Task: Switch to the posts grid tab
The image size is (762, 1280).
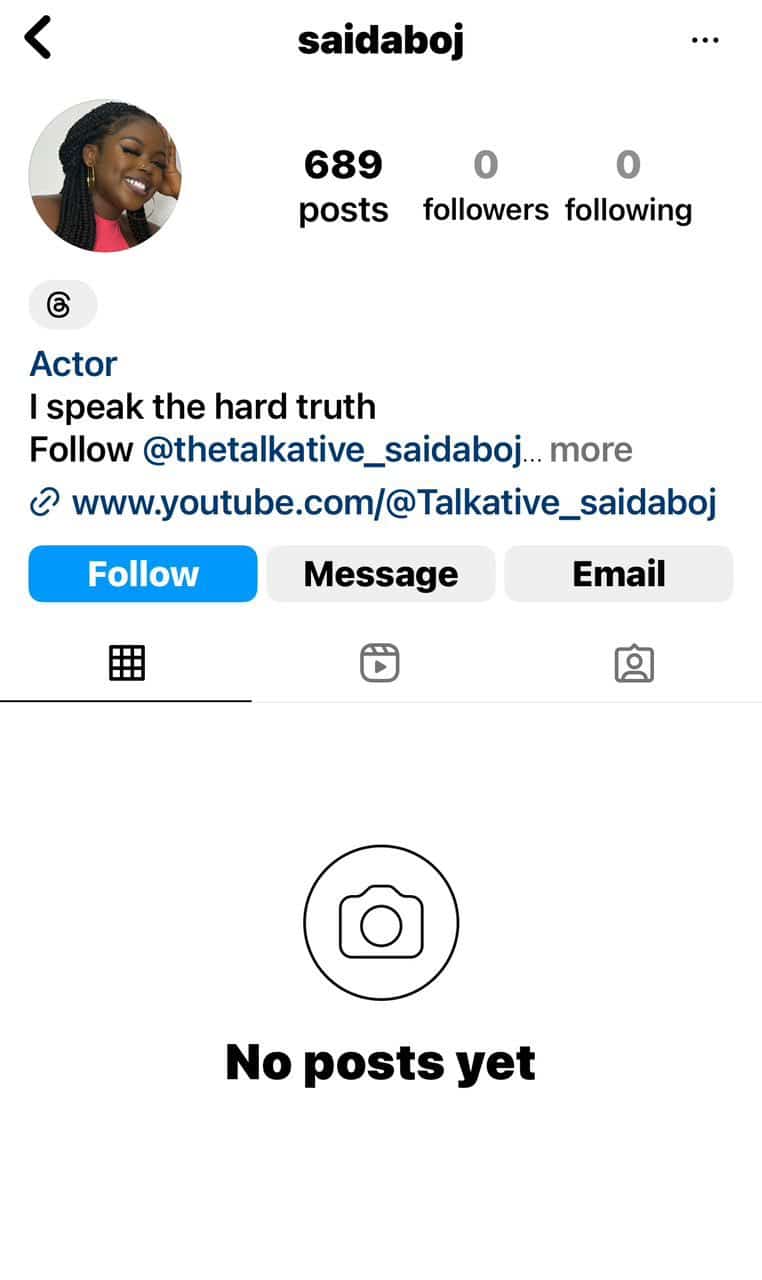Action: coord(127,663)
